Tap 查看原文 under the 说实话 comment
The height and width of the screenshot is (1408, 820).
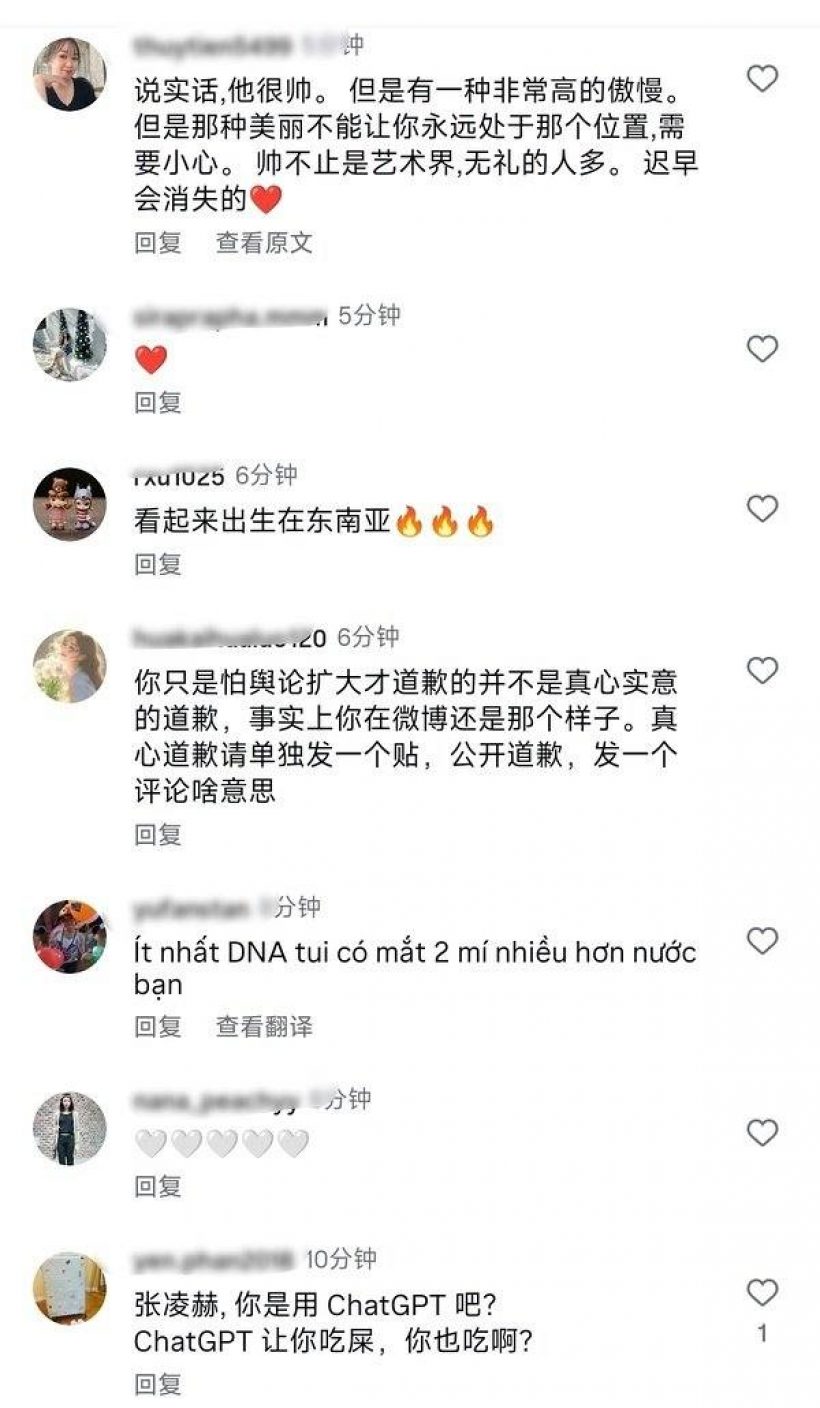pos(264,242)
